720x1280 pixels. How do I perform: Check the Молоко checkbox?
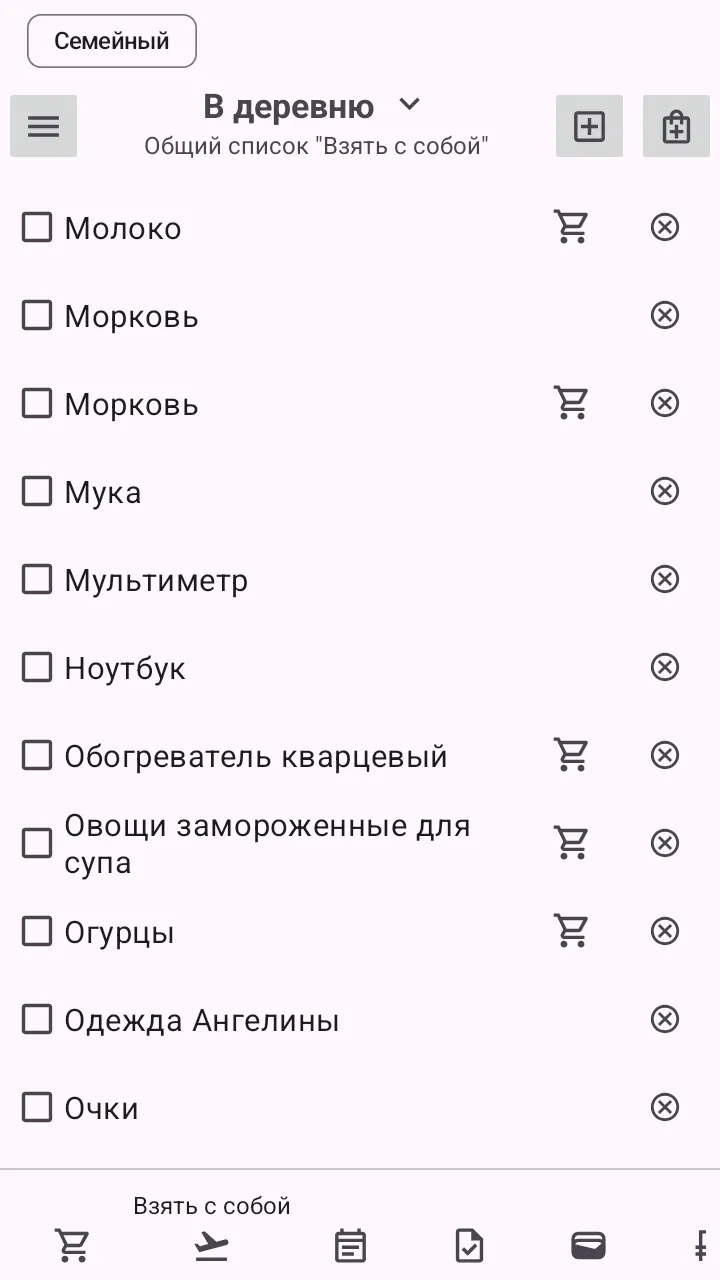pyautogui.click(x=37, y=227)
